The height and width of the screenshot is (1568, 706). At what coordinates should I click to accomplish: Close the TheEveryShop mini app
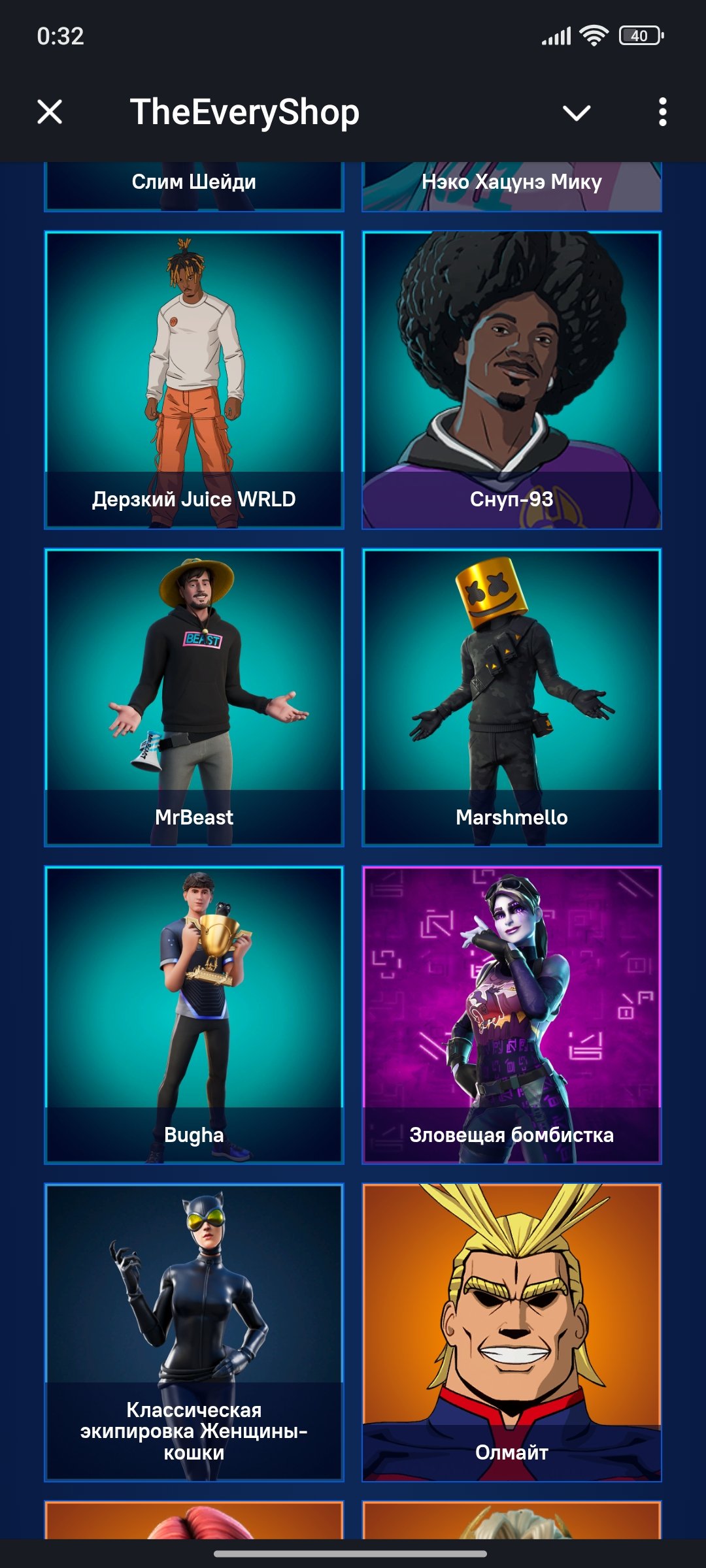tap(50, 112)
